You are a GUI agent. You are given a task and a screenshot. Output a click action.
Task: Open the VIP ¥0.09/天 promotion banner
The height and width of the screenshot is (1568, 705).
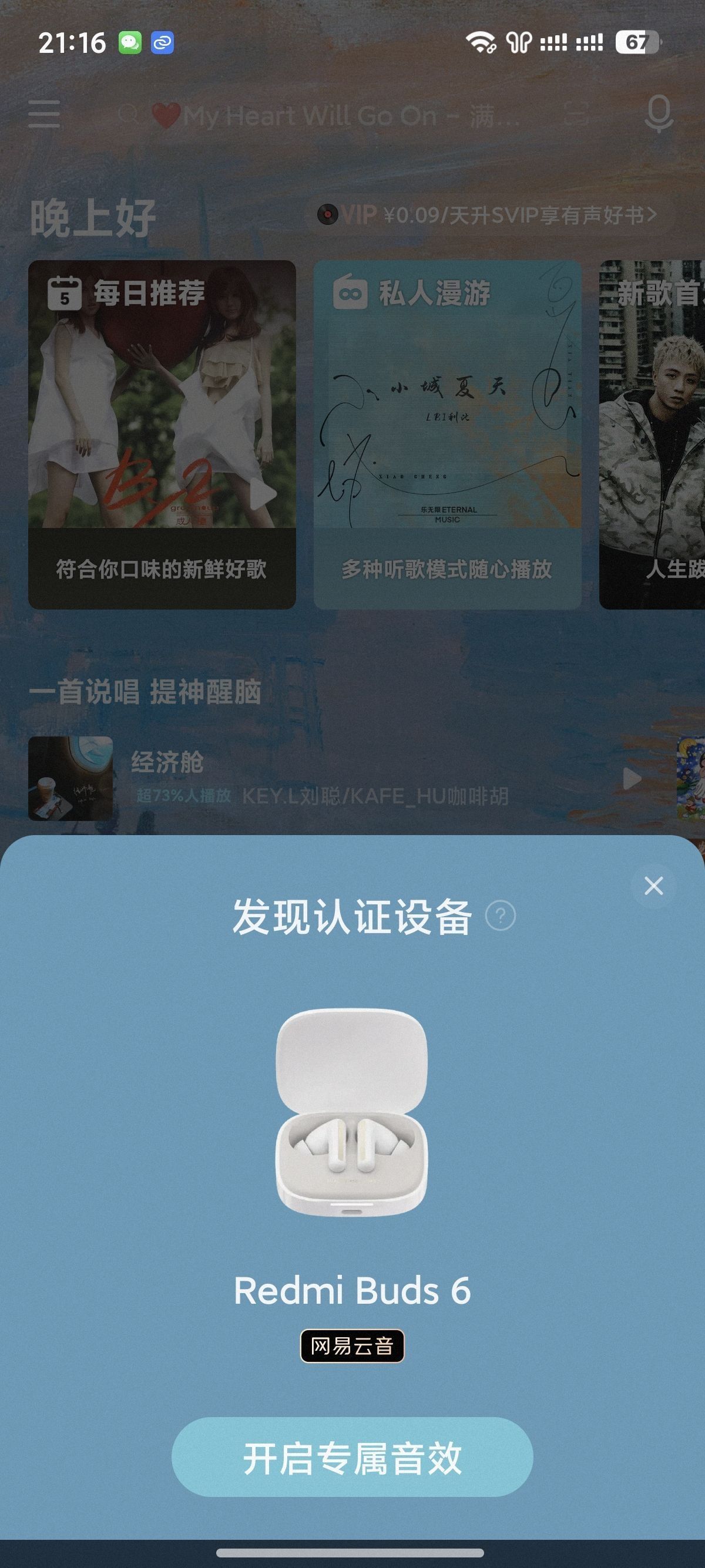click(x=487, y=215)
